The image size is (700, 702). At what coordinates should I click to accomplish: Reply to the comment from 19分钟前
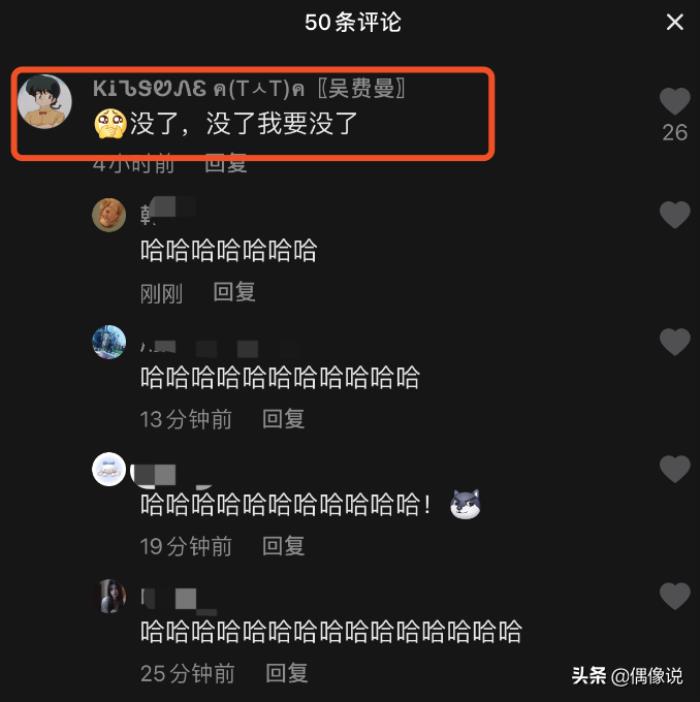[x=284, y=546]
